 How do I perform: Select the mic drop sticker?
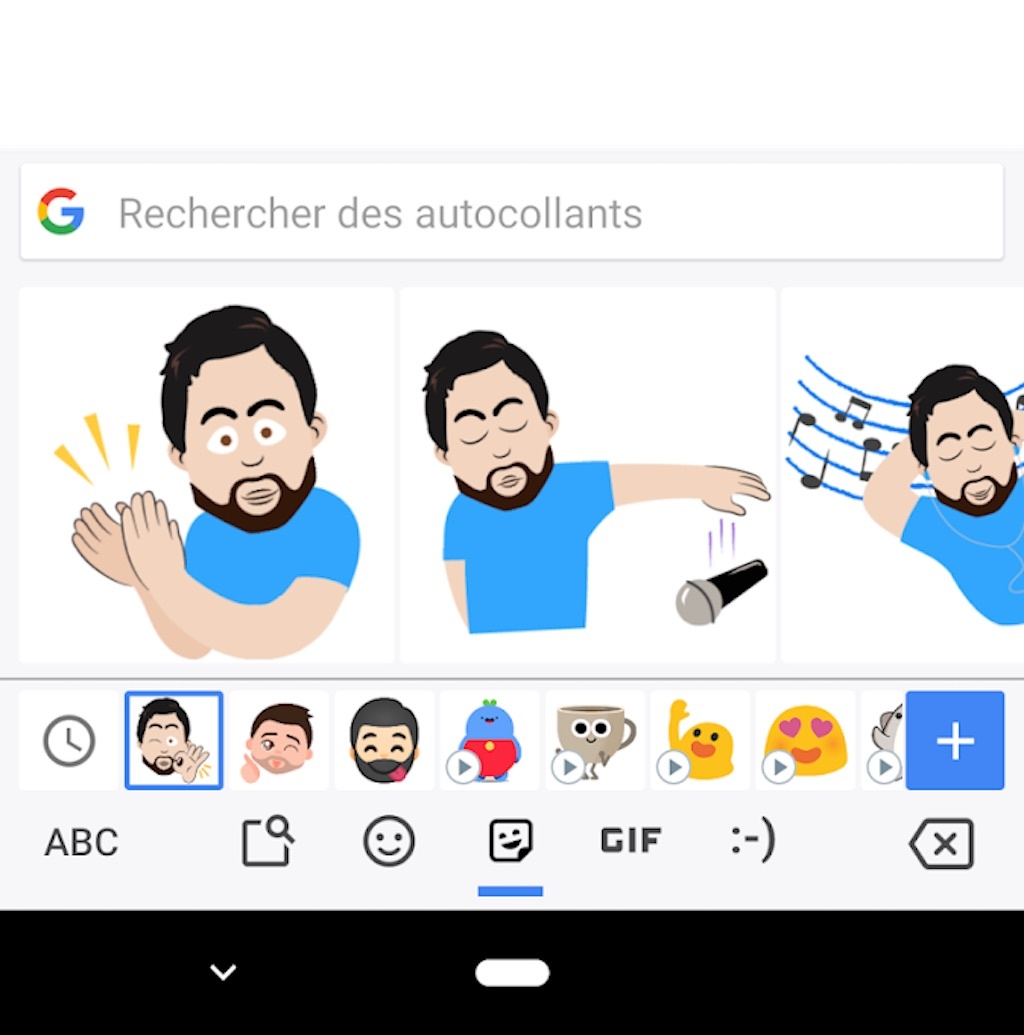click(588, 475)
